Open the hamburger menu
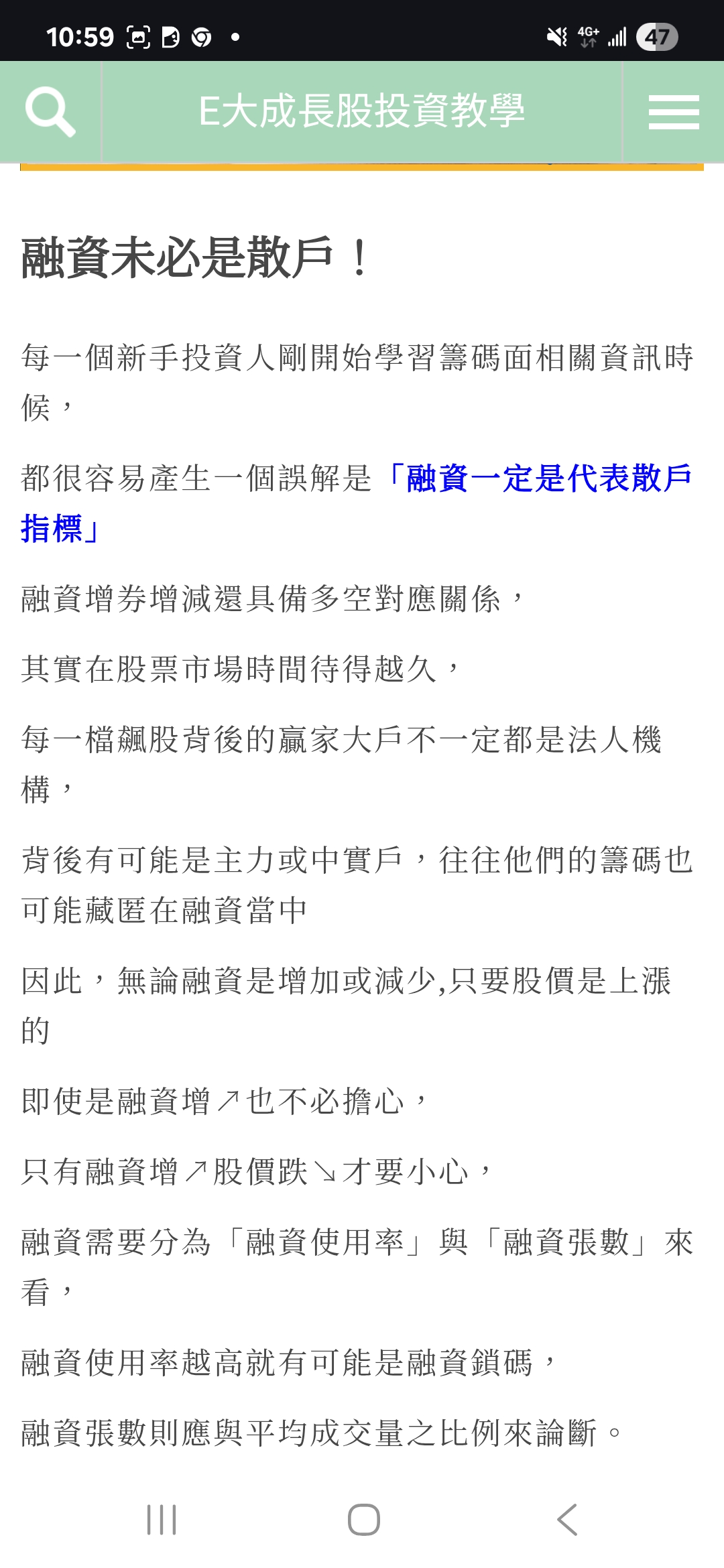This screenshot has width=724, height=1568. pyautogui.click(x=674, y=112)
